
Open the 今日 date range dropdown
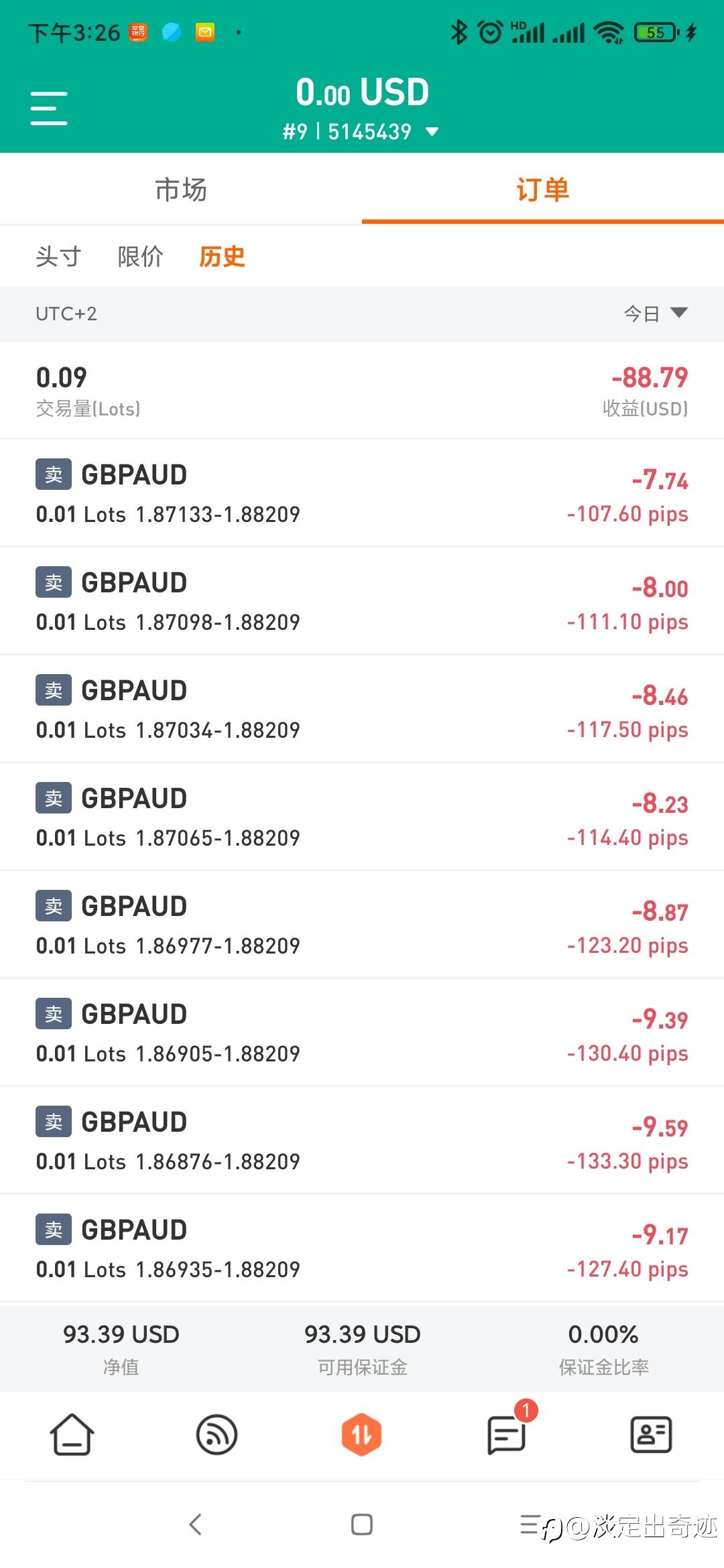point(656,314)
